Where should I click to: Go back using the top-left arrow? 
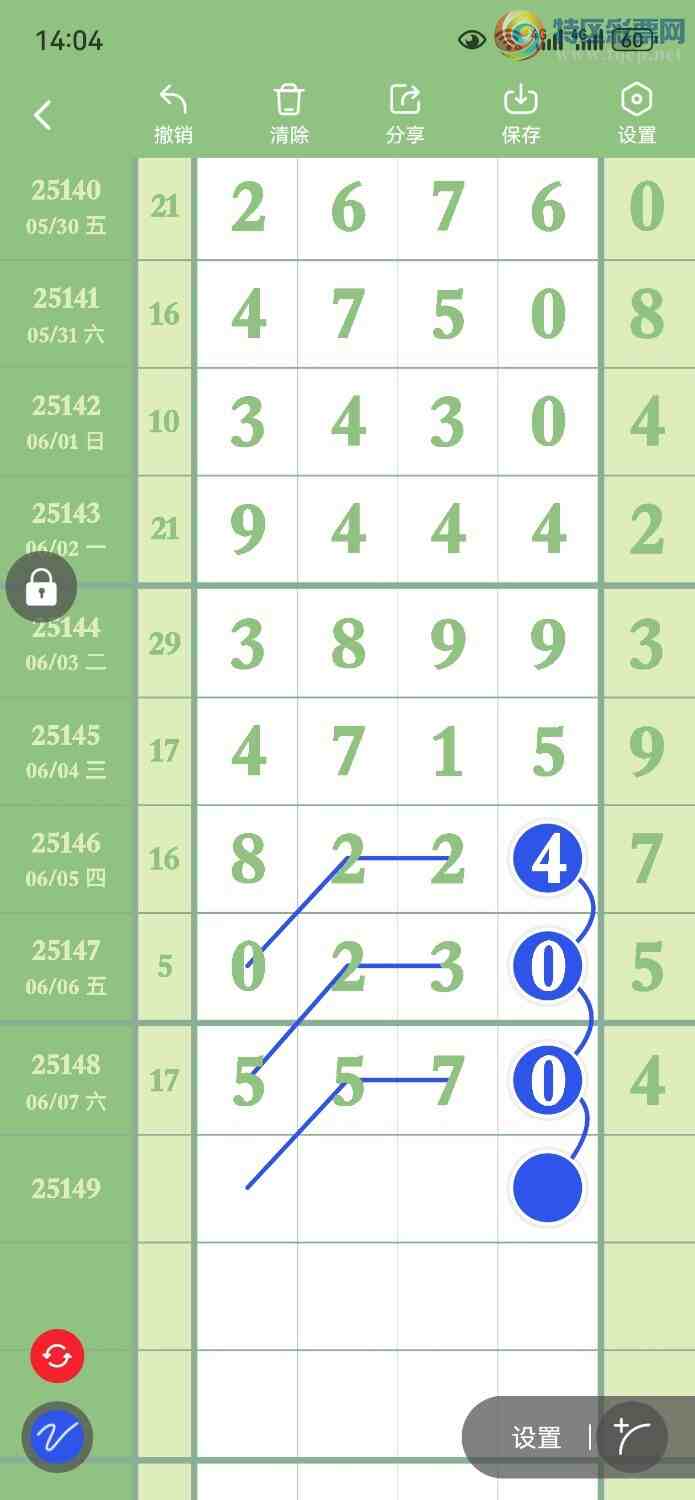coord(42,115)
